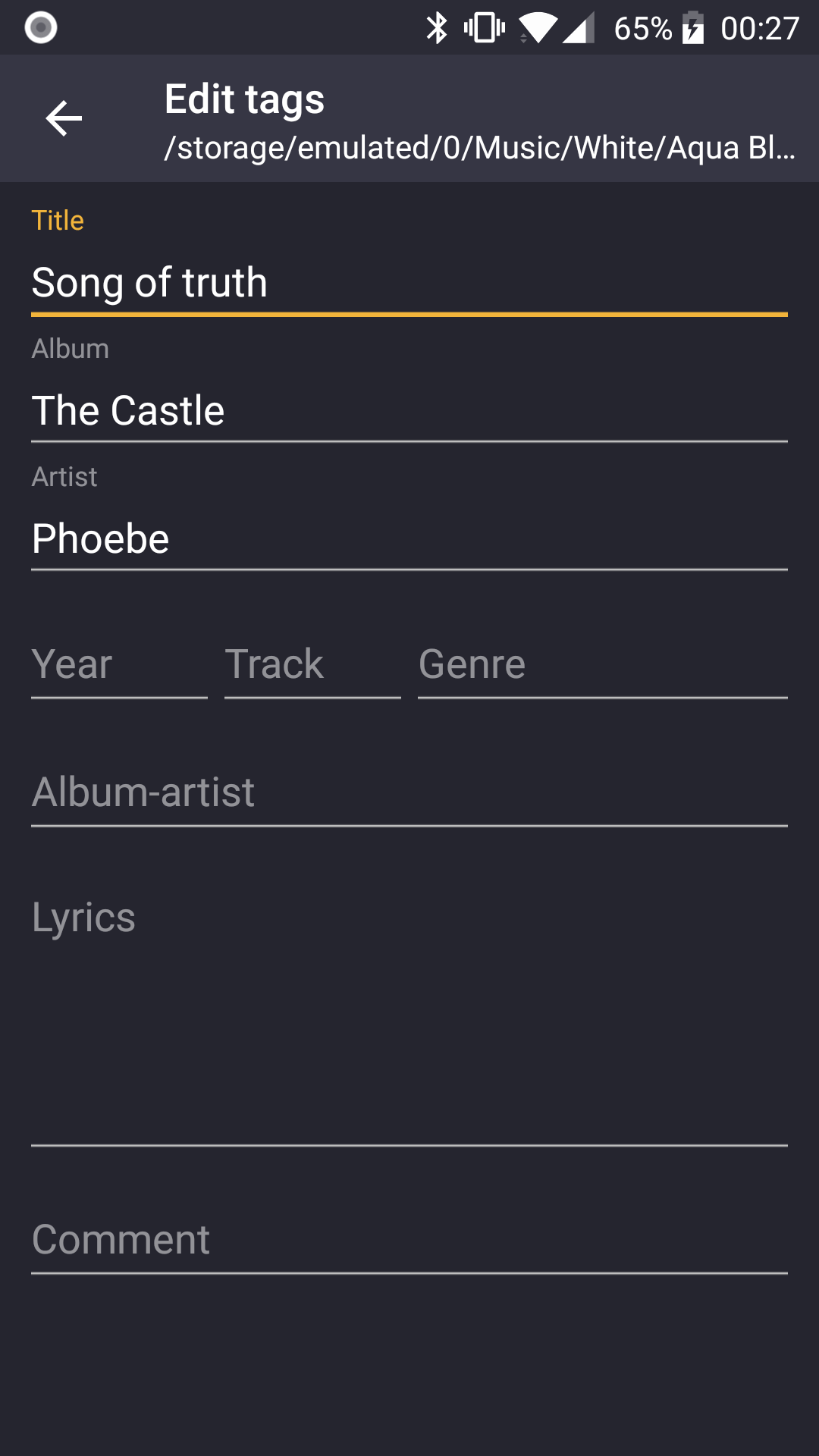Tap the Album field "The Castle"
This screenshot has width=819, height=1456.
409,411
